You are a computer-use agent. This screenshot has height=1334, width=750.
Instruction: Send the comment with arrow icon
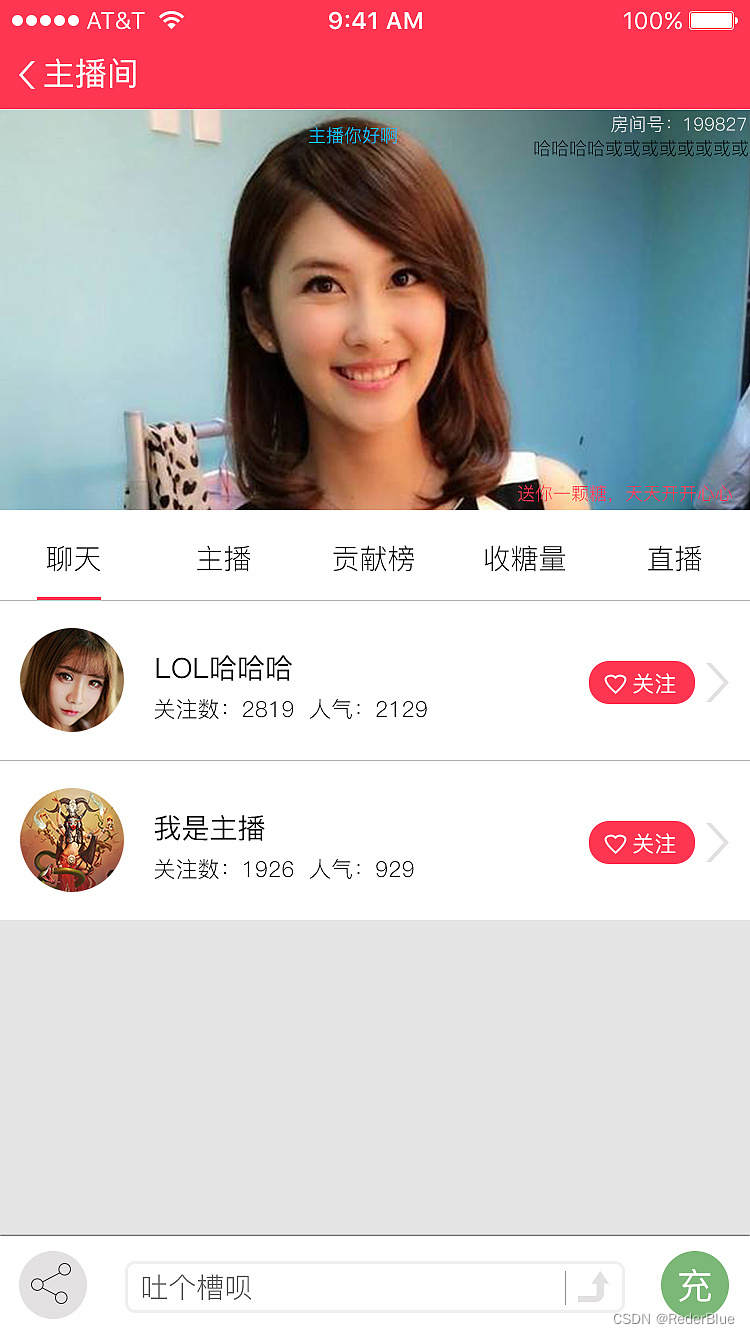(594, 1287)
